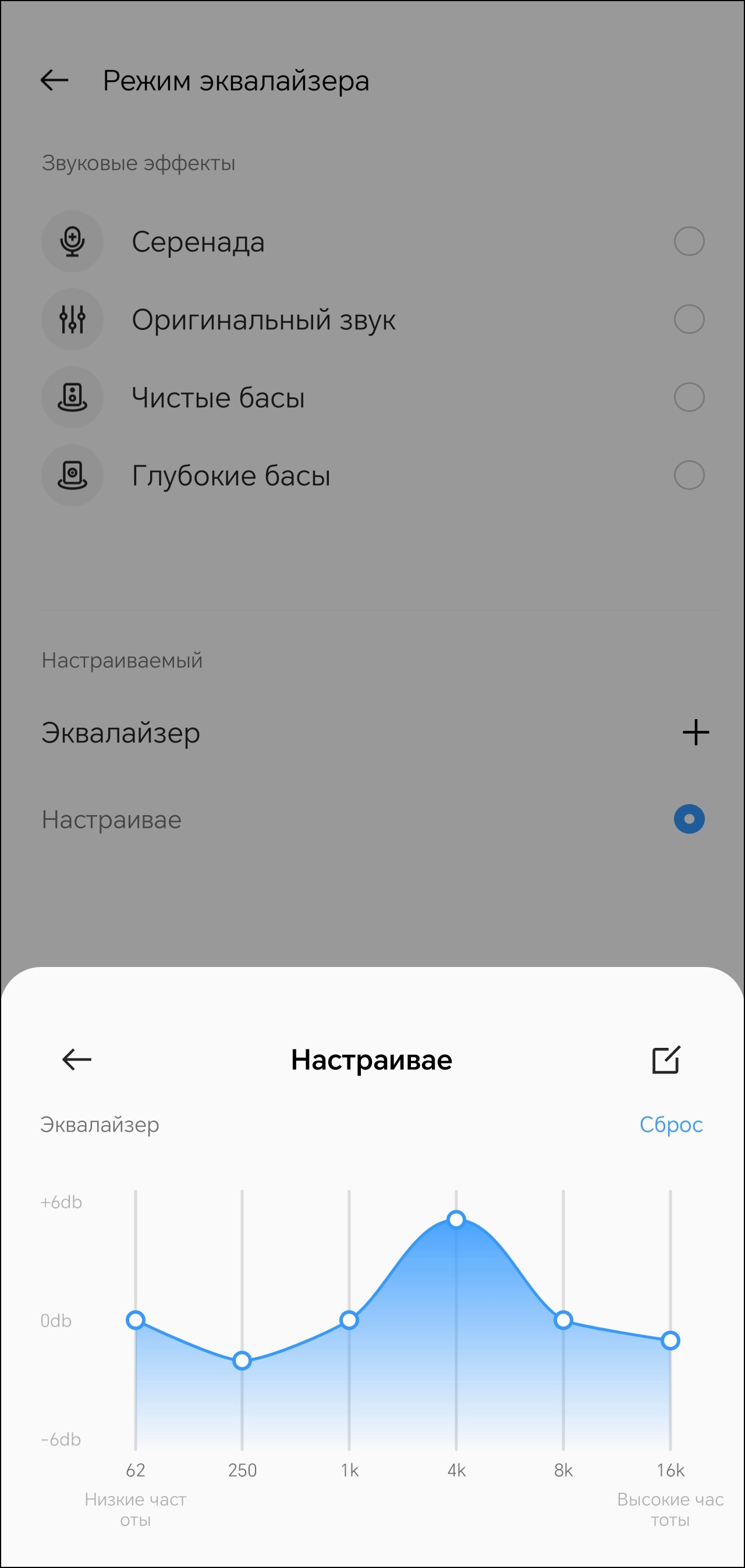The width and height of the screenshot is (745, 1568).
Task: Tap the 1k band handle
Action: 349,1320
